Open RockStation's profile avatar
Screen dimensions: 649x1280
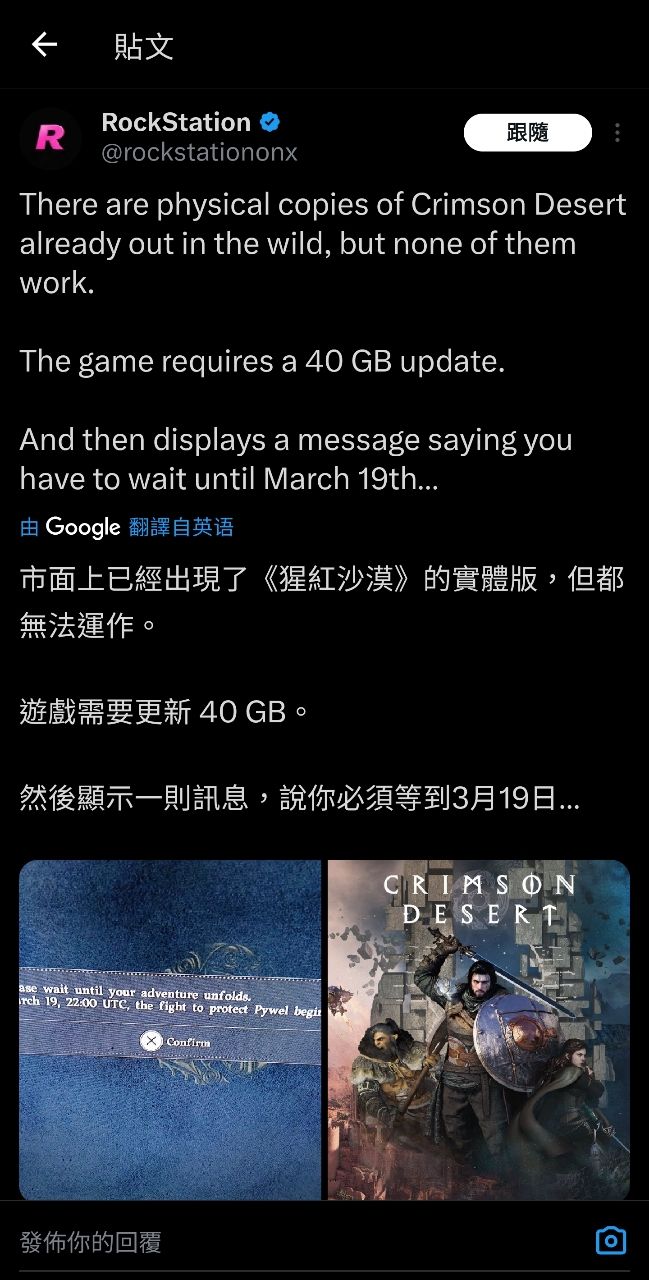[x=50, y=138]
